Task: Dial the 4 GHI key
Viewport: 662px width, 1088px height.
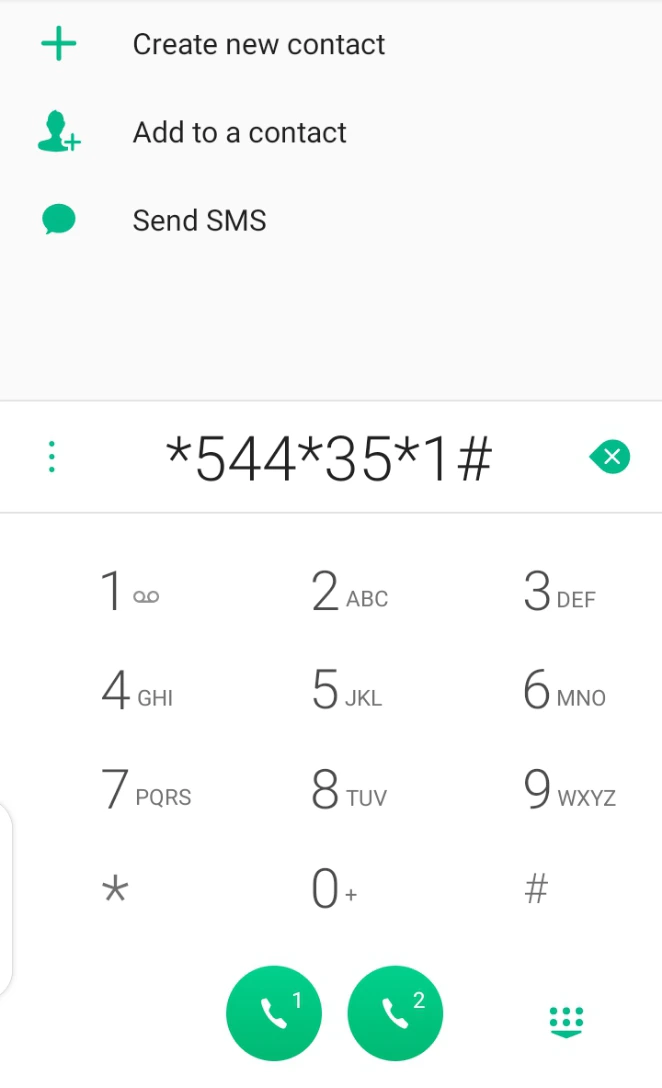Action: tap(137, 690)
